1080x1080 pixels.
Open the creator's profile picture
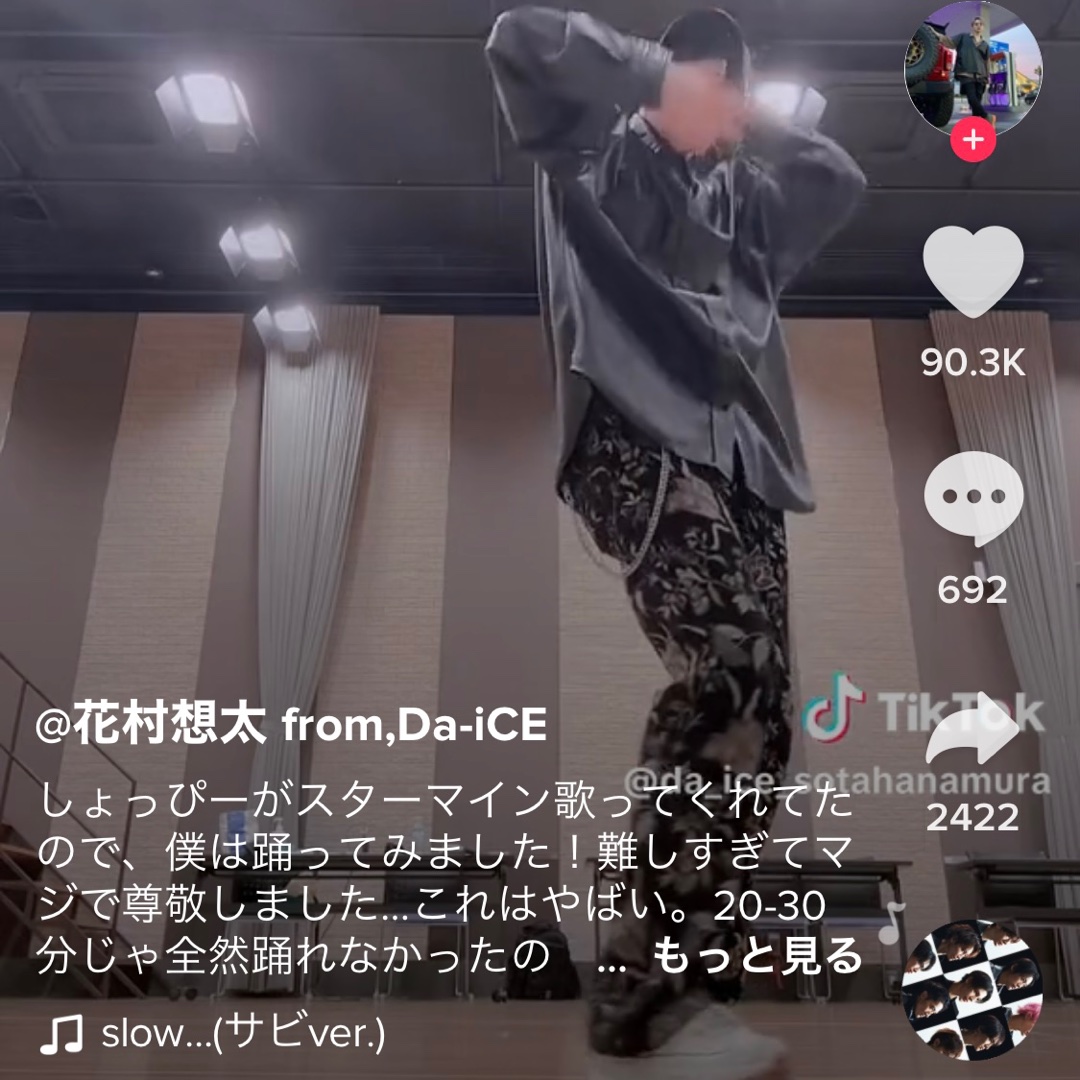click(x=972, y=68)
